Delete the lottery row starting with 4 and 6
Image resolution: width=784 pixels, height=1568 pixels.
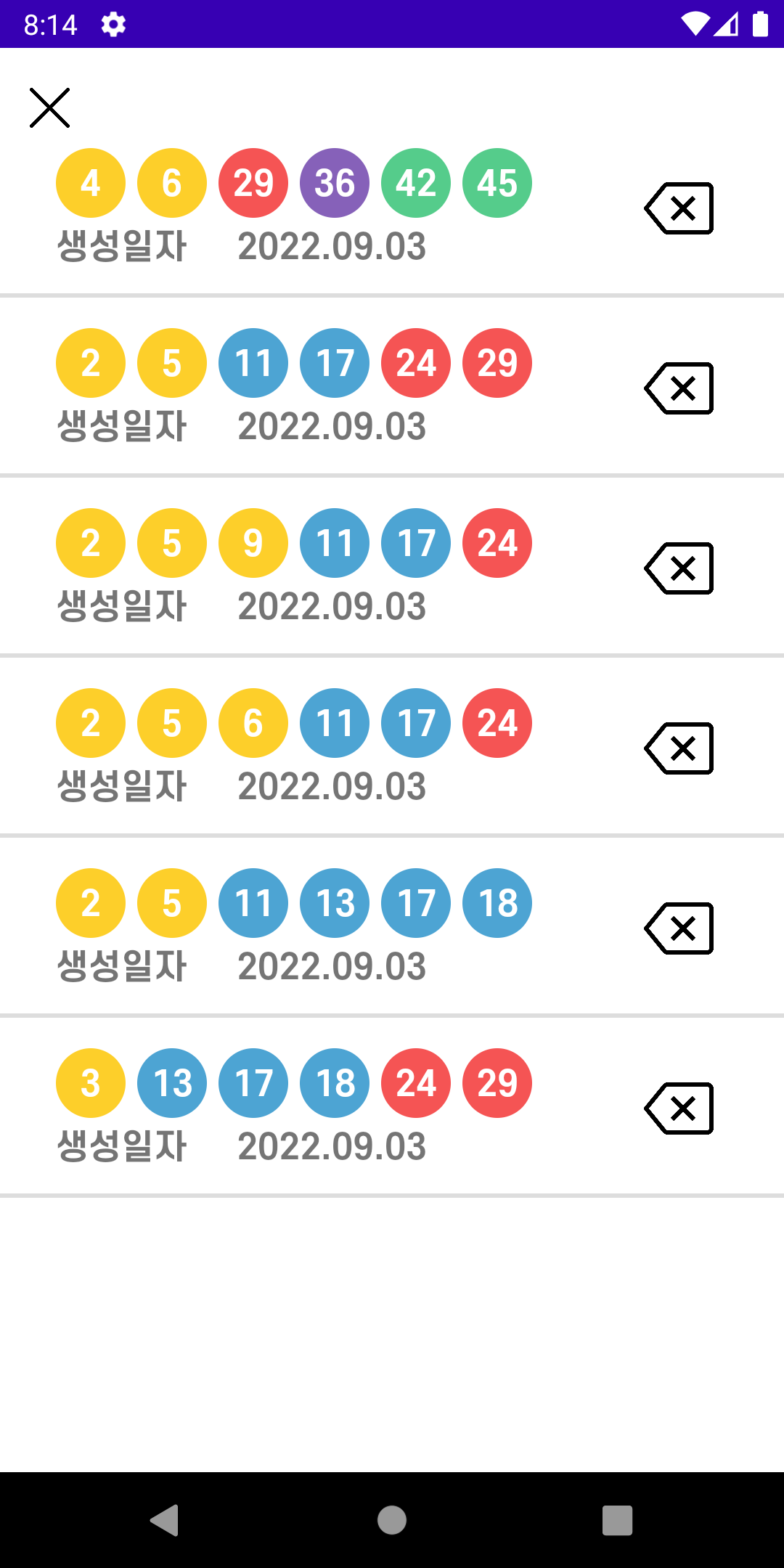[679, 208]
